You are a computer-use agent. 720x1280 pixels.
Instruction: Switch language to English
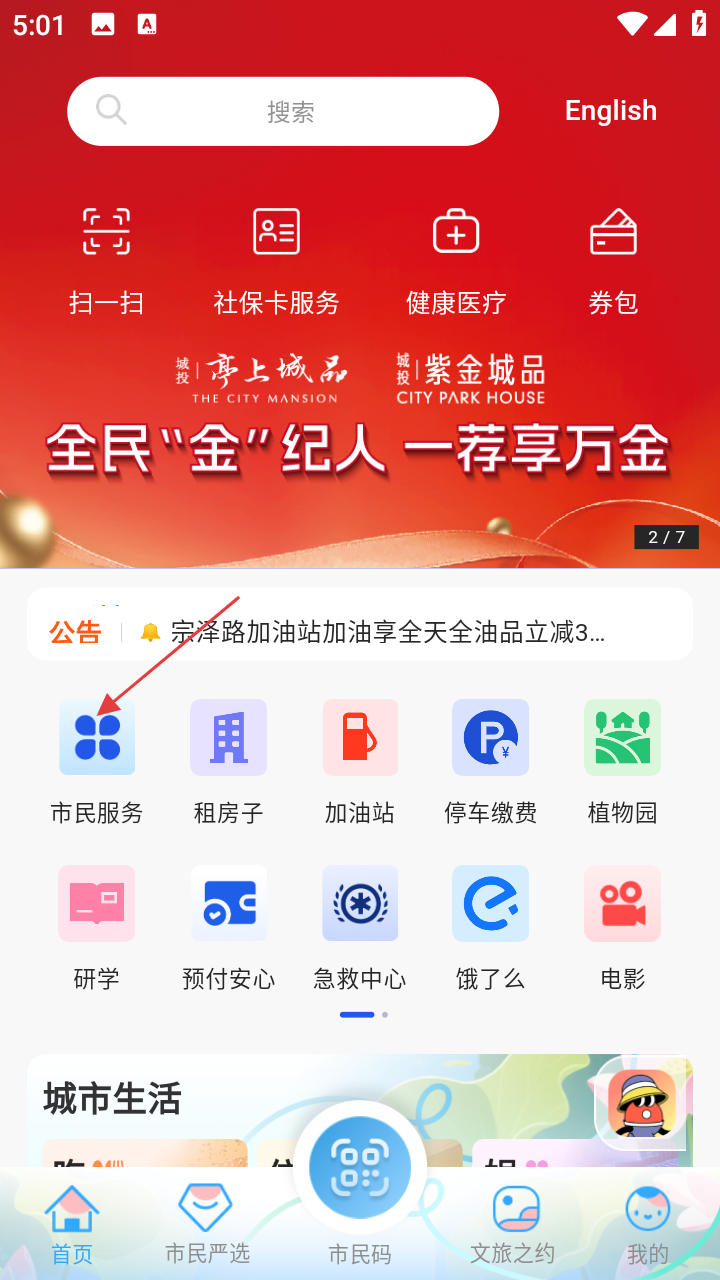tap(610, 110)
